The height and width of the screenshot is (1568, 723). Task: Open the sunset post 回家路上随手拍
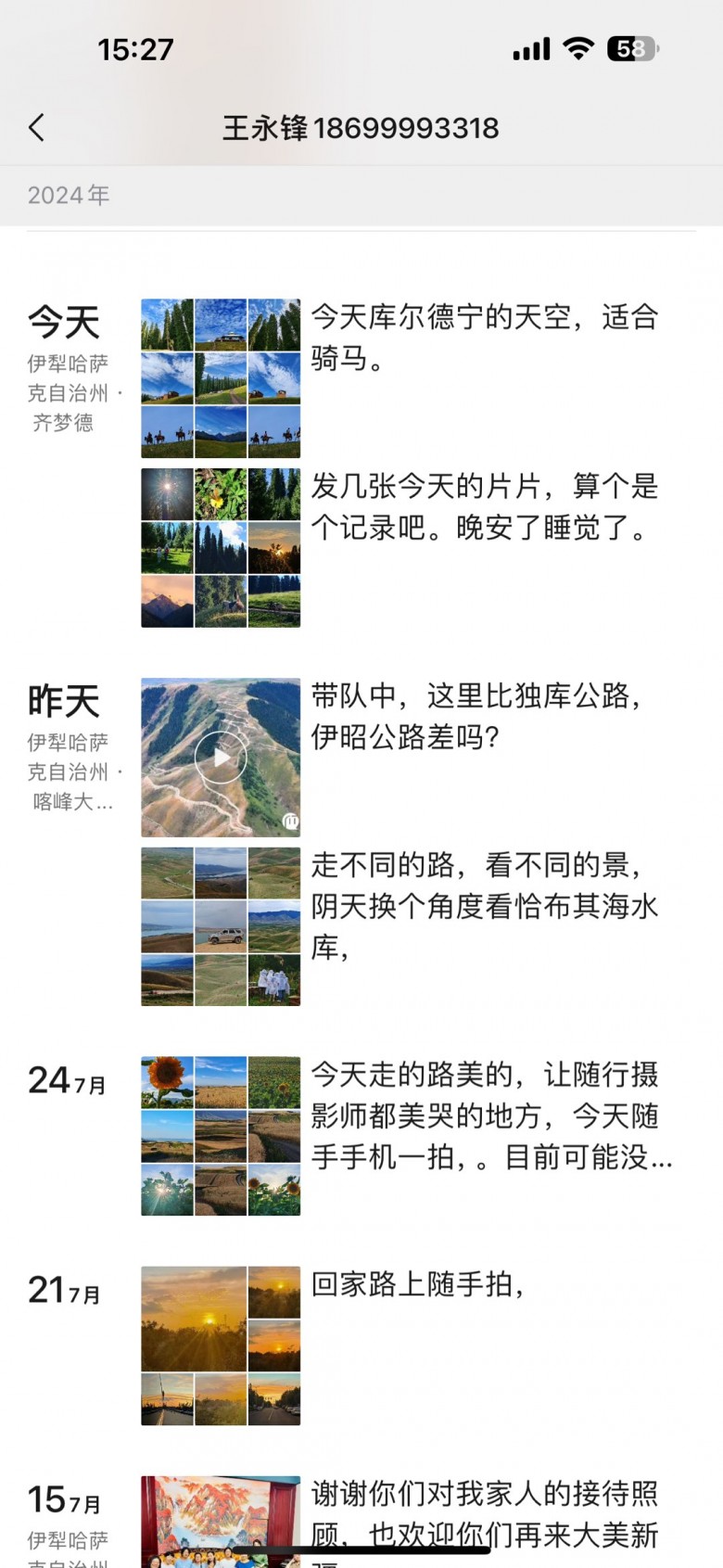coord(221,1345)
